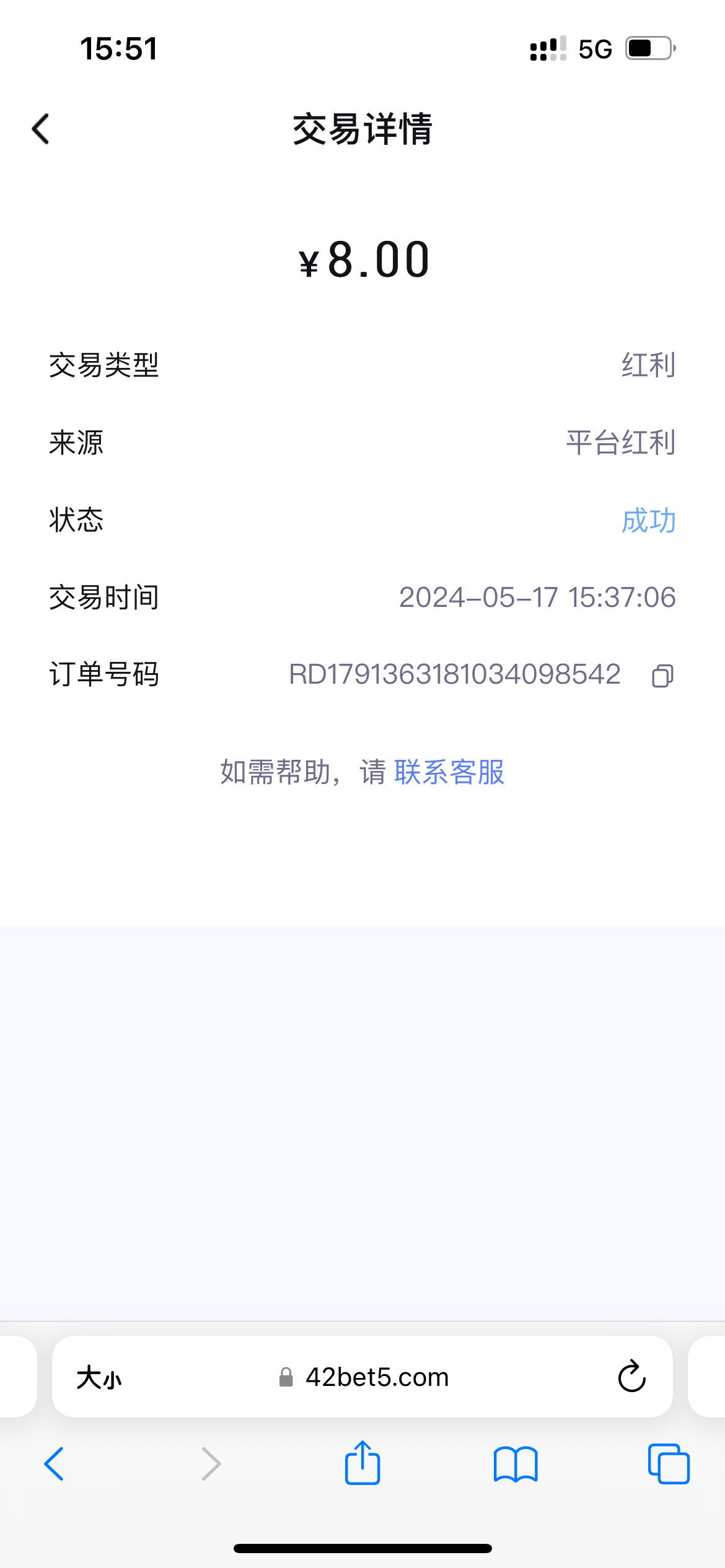
Task: Copy the order number
Action: [x=662, y=676]
